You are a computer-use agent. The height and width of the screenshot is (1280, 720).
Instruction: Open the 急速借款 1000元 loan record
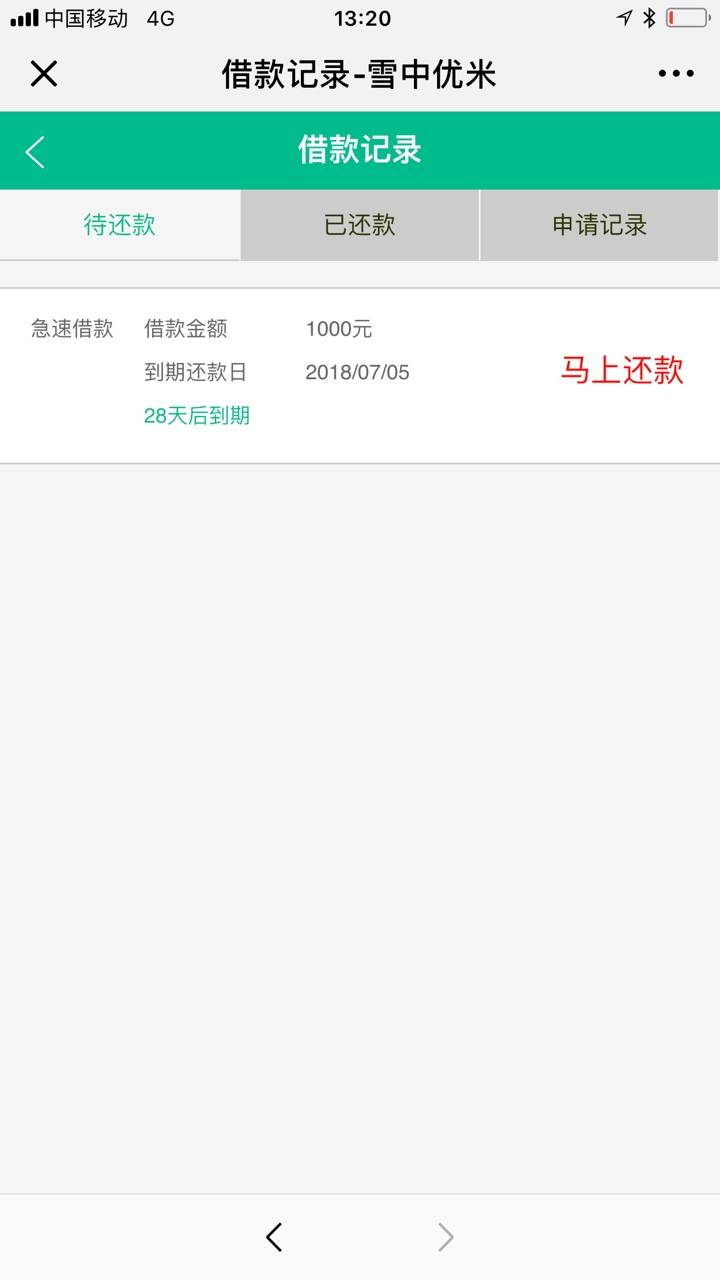click(360, 376)
